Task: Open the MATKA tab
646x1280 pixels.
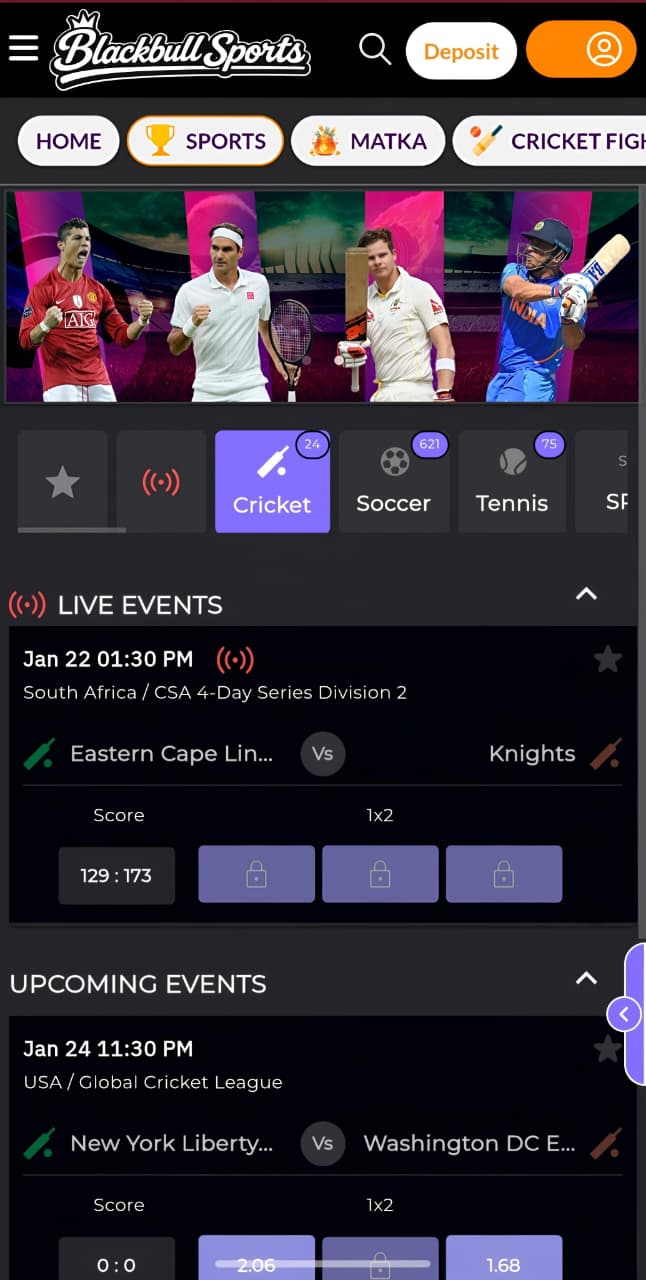Action: click(x=368, y=141)
